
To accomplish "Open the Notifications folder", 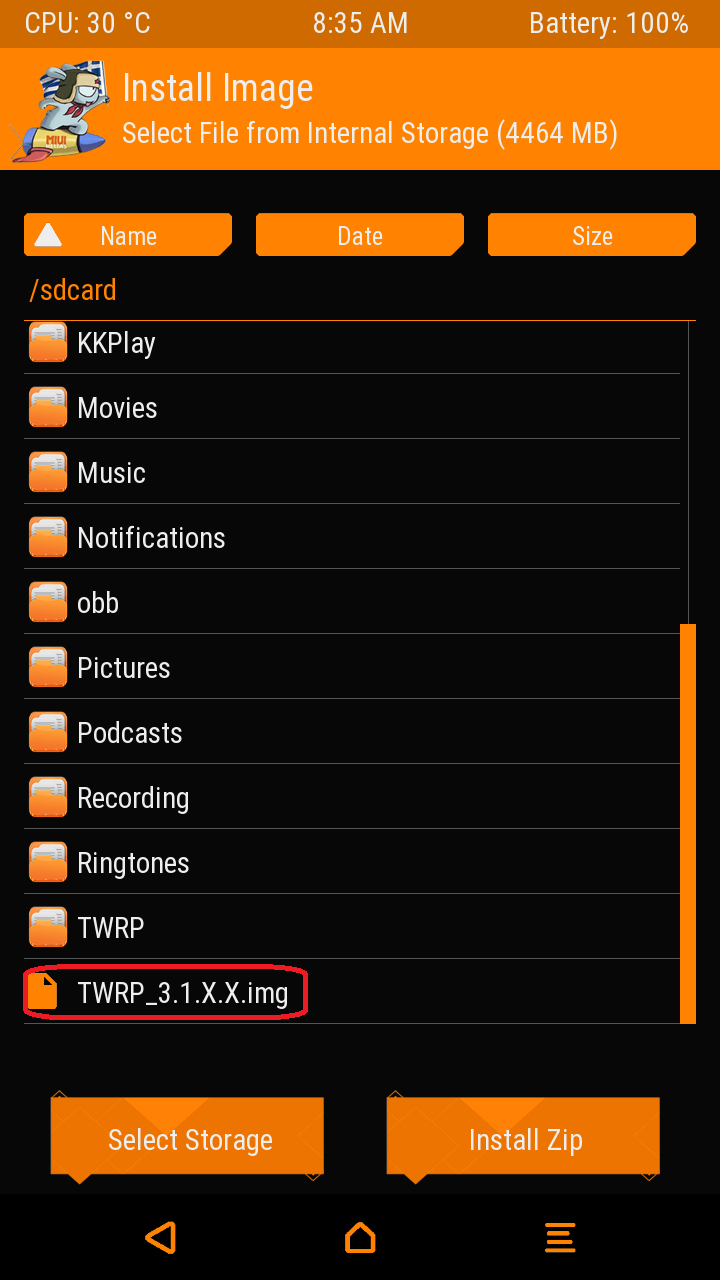I will pos(151,538).
